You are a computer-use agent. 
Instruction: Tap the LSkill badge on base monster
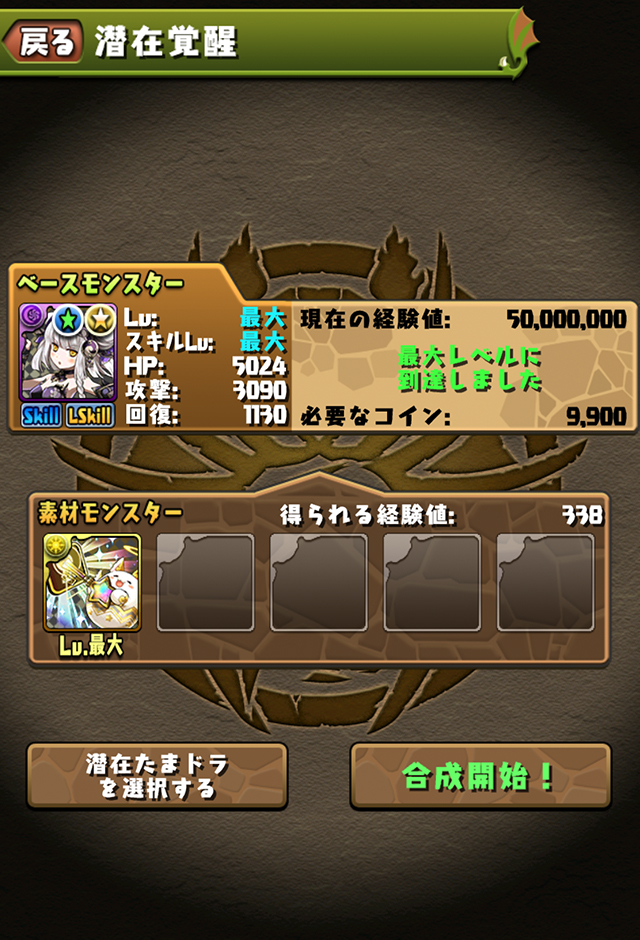pos(90,415)
